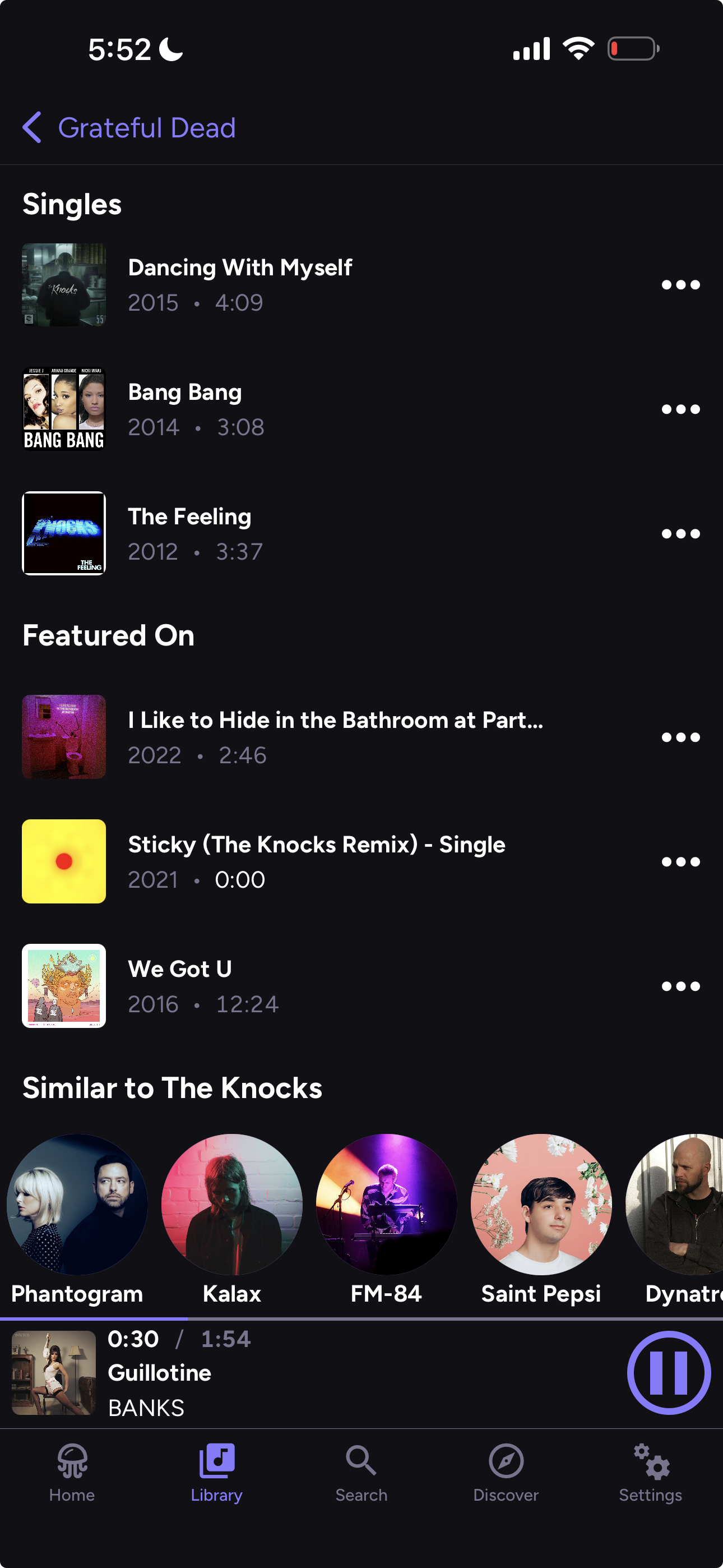This screenshot has height=1568, width=723.
Task: Open more options for We Got U
Action: [x=680, y=985]
